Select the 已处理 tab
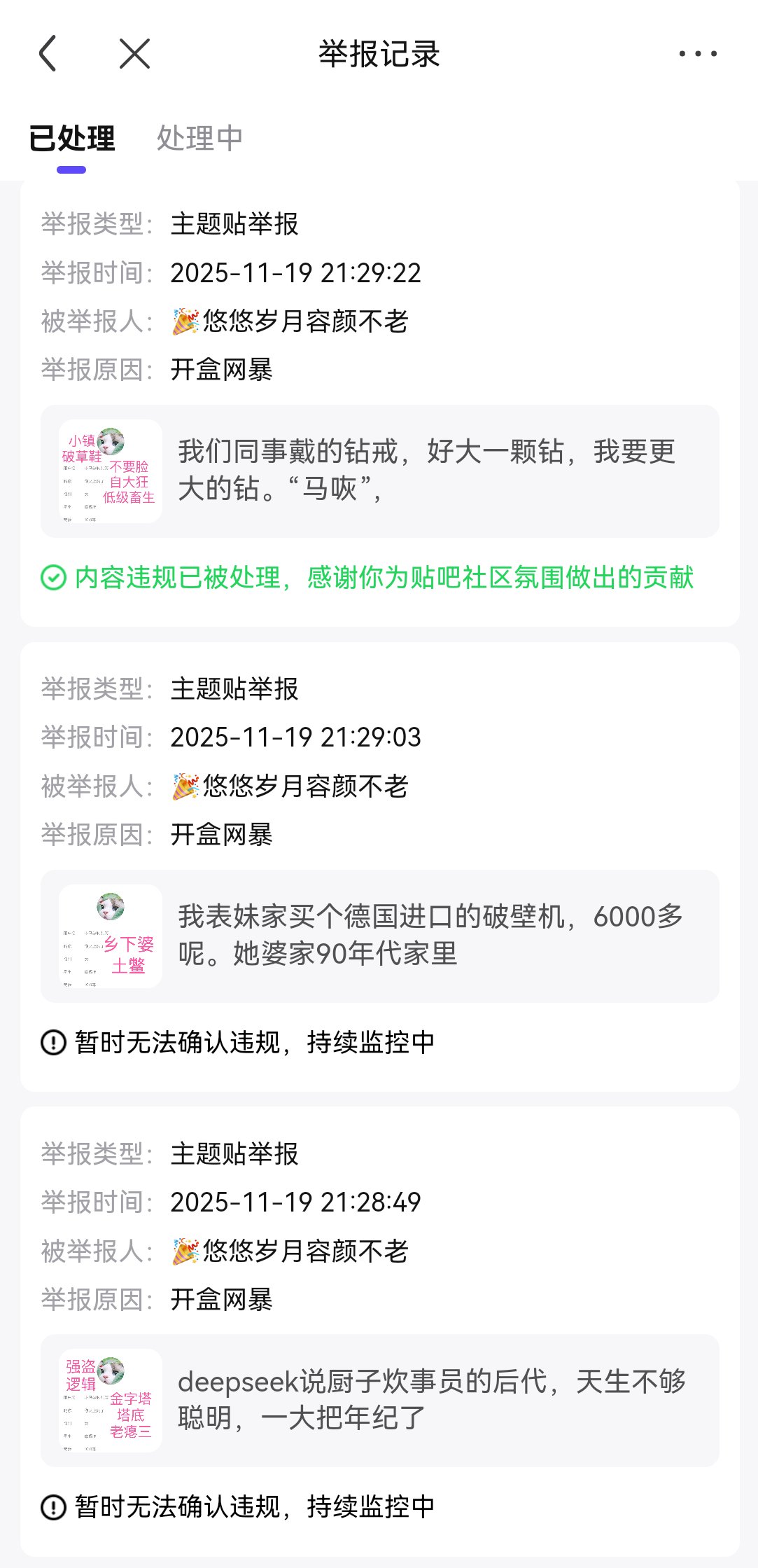This screenshot has height=1568, width=758. tap(71, 138)
